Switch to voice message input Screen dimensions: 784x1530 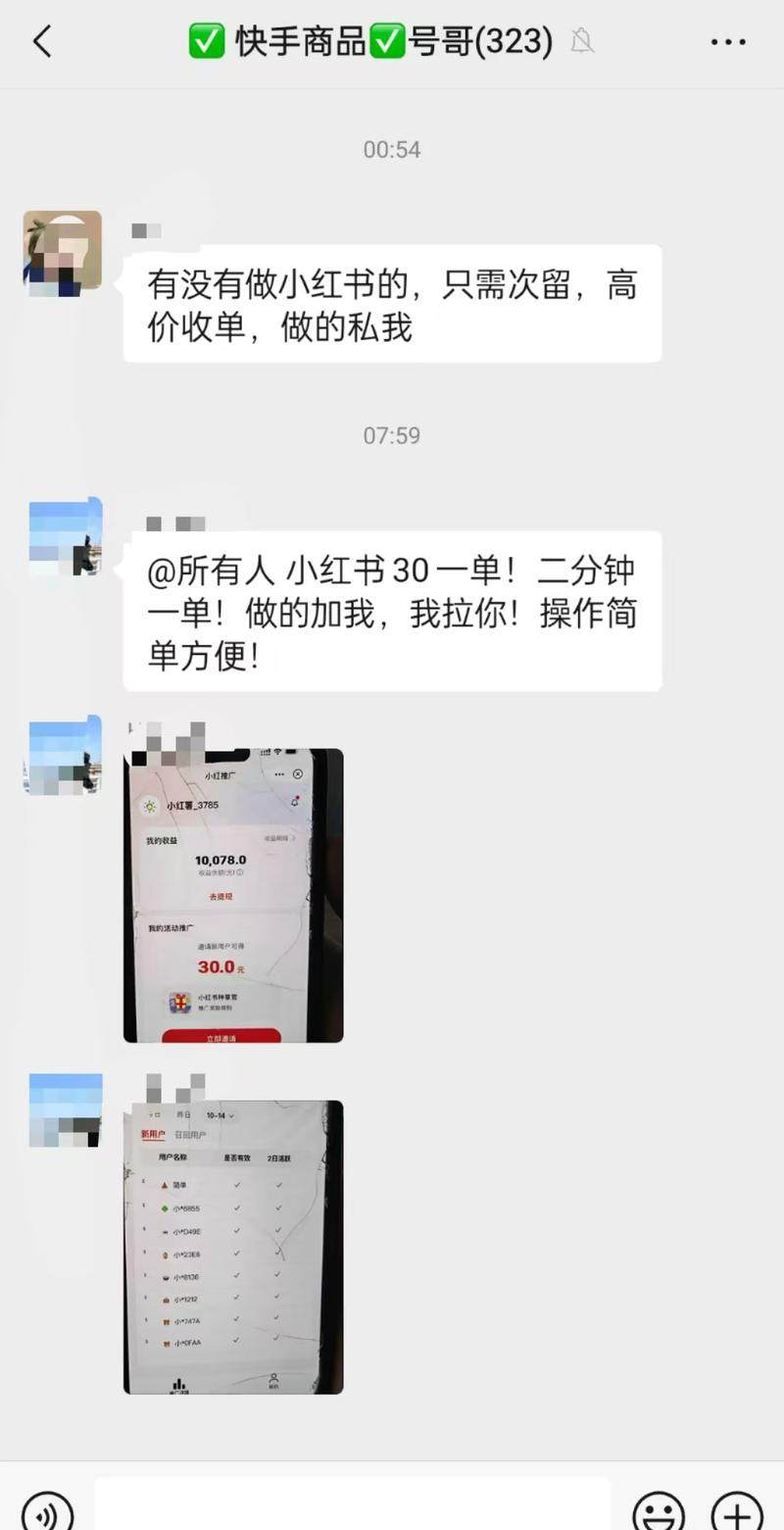point(47,1509)
